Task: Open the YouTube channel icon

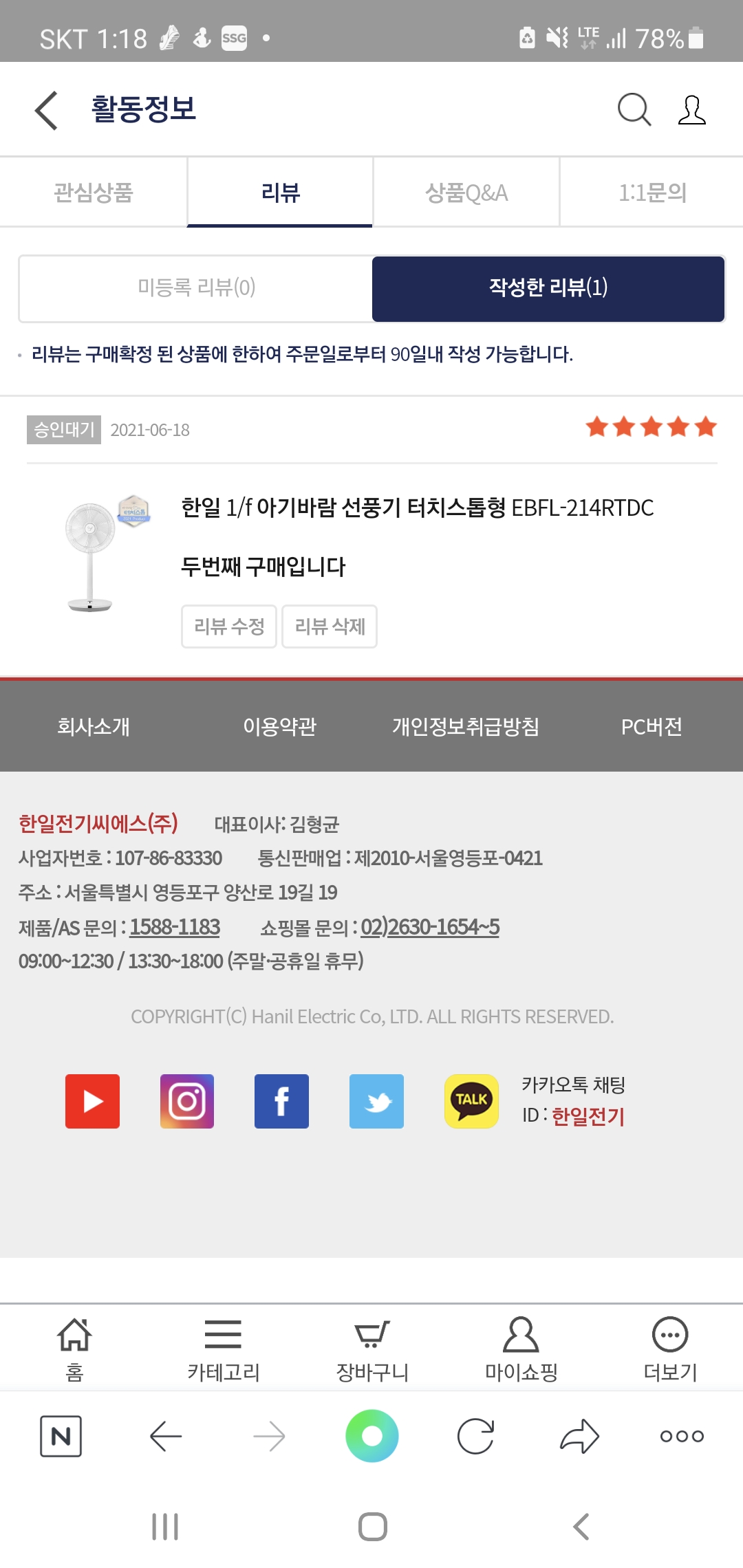Action: (x=92, y=1101)
